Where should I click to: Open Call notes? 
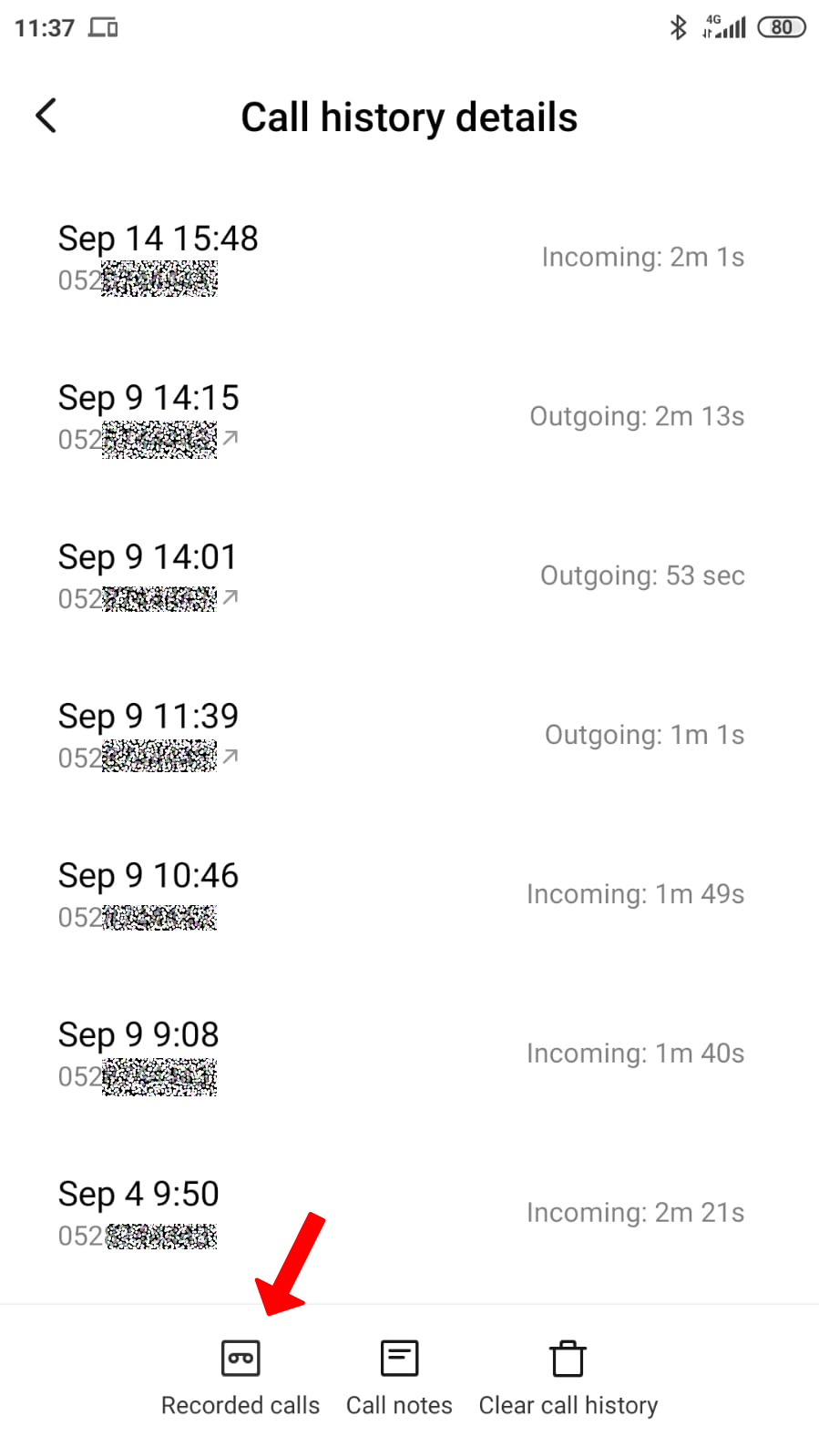click(x=399, y=1379)
